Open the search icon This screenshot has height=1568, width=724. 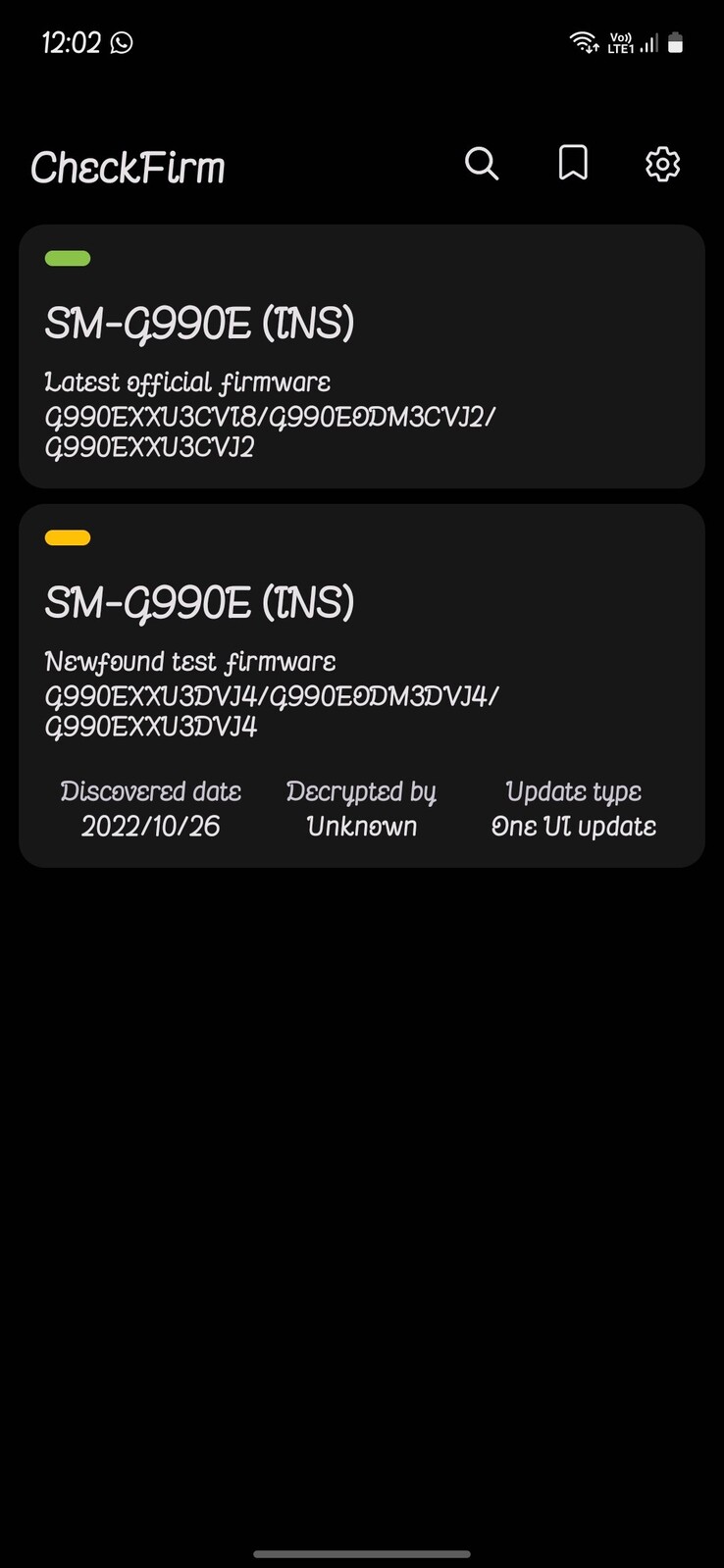pyautogui.click(x=482, y=164)
